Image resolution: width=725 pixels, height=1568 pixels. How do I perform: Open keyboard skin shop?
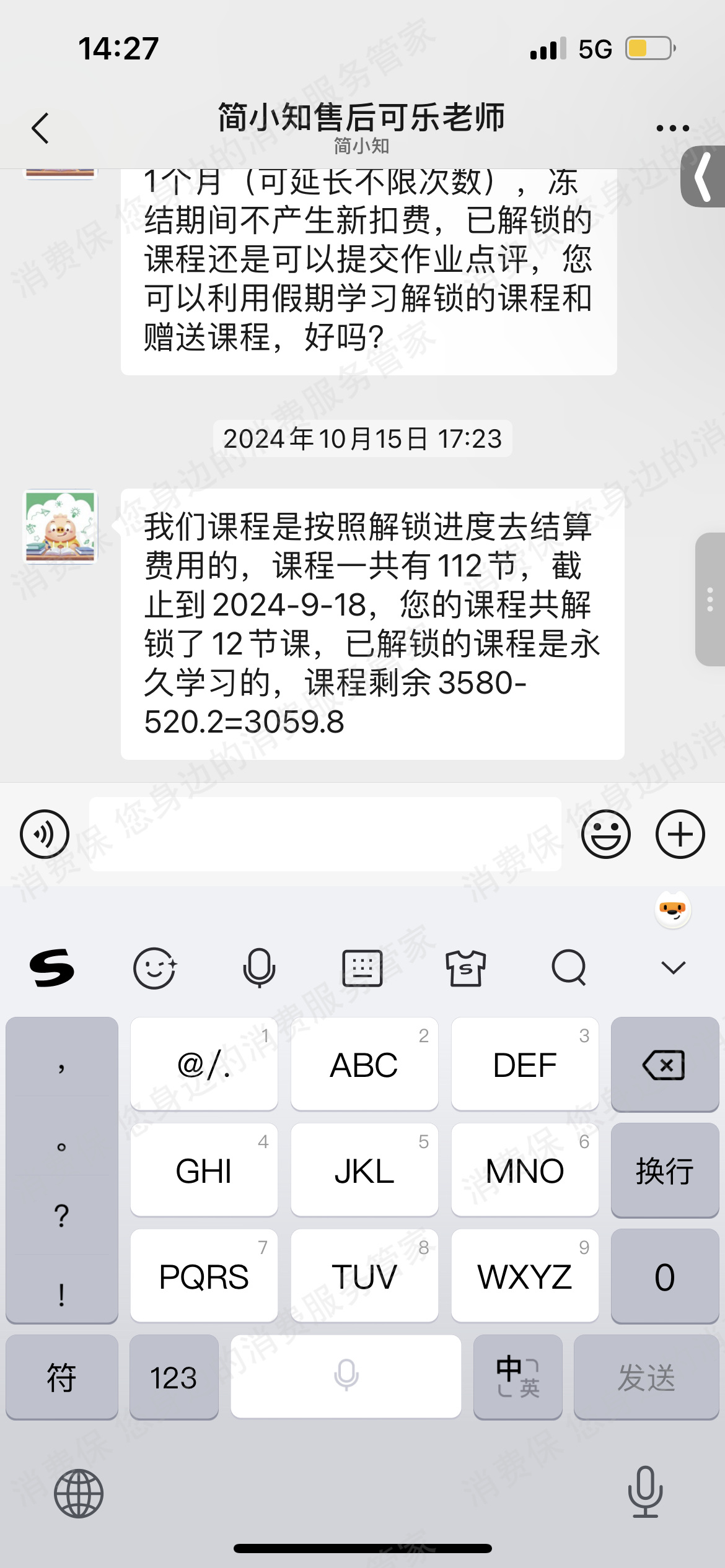(465, 967)
